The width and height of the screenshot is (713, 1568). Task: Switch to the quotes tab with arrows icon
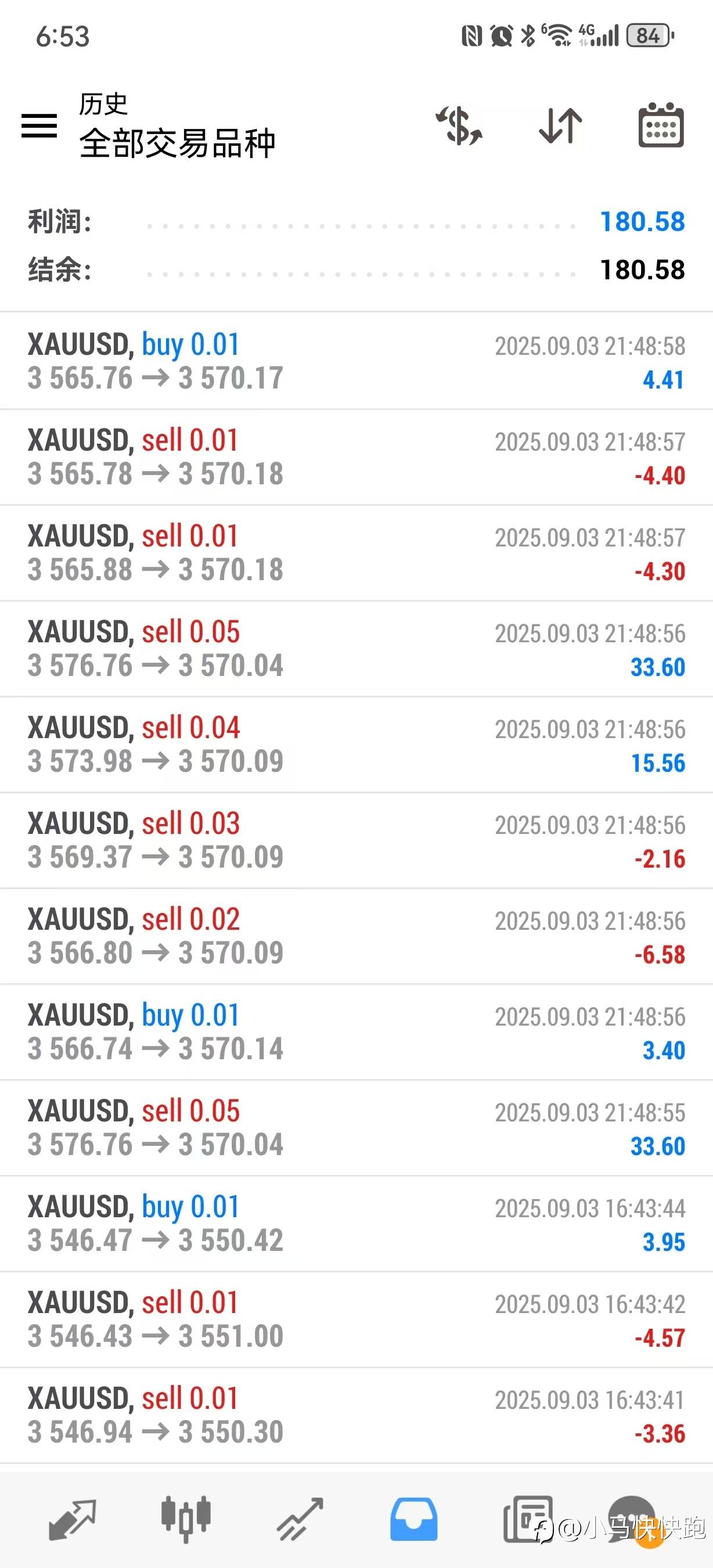pyautogui.click(x=73, y=1519)
